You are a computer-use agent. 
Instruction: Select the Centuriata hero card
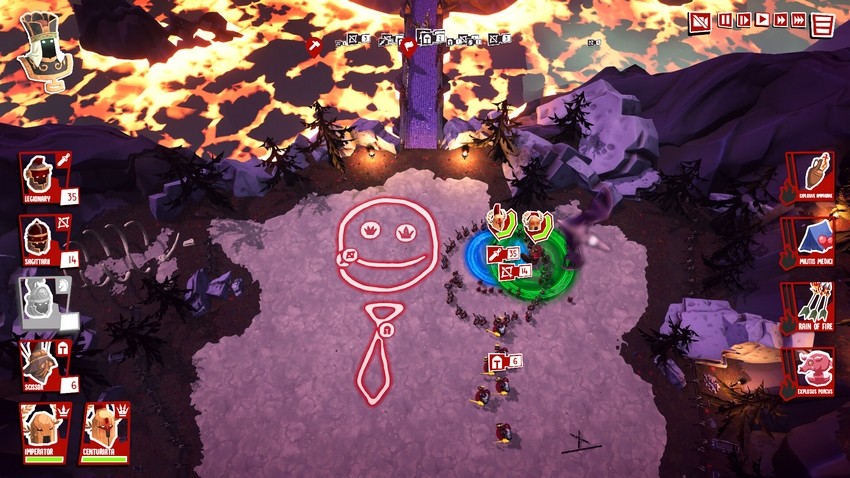tap(104, 432)
